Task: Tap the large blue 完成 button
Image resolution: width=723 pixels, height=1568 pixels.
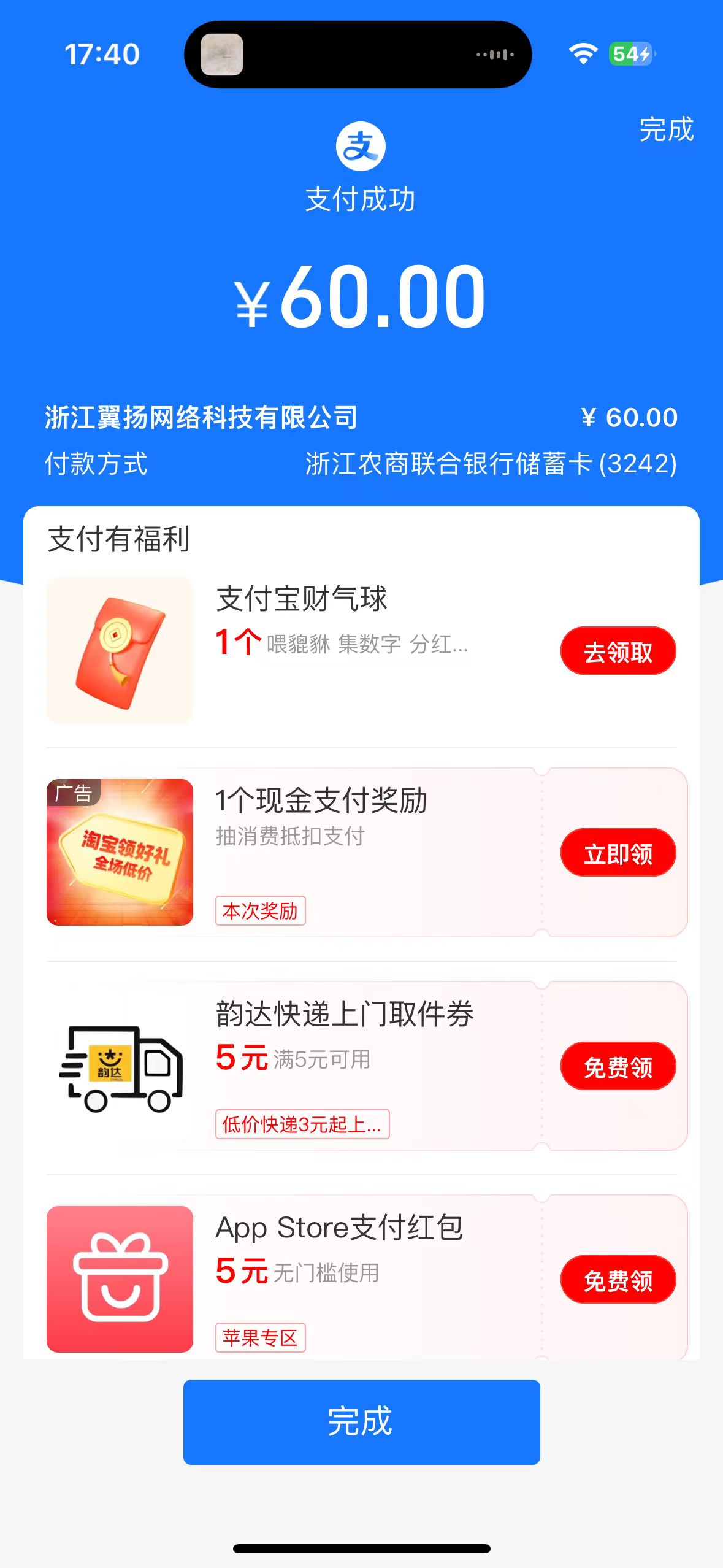Action: (x=361, y=1421)
